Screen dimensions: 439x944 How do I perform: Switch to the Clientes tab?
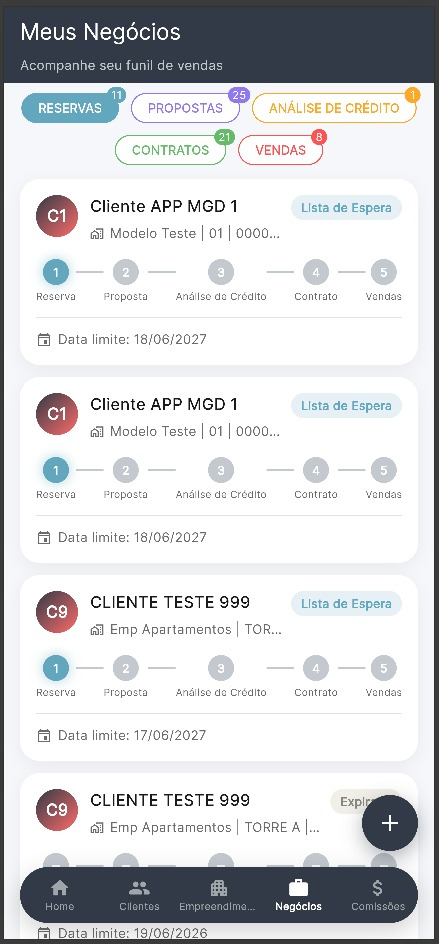click(x=139, y=895)
